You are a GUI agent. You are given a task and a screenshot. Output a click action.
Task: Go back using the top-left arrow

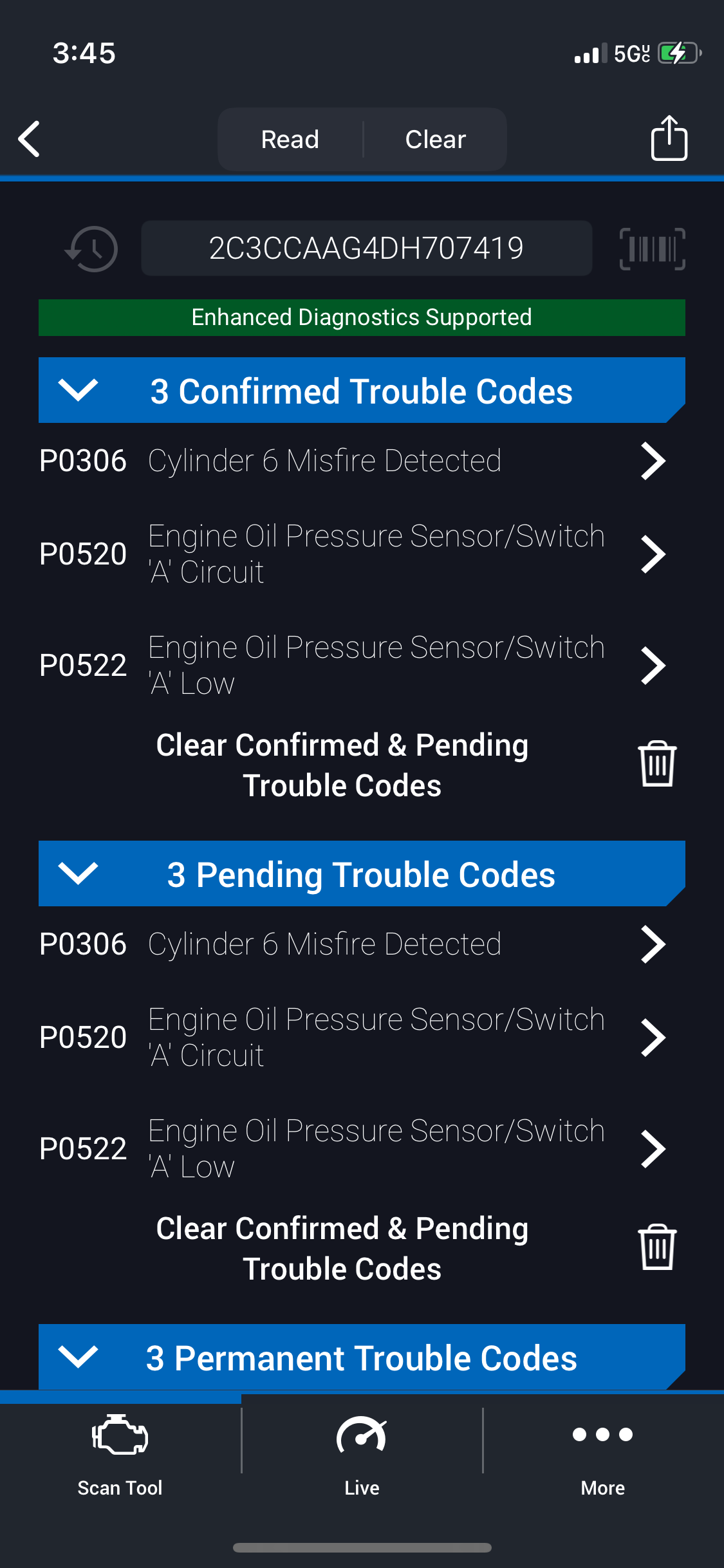tap(30, 138)
